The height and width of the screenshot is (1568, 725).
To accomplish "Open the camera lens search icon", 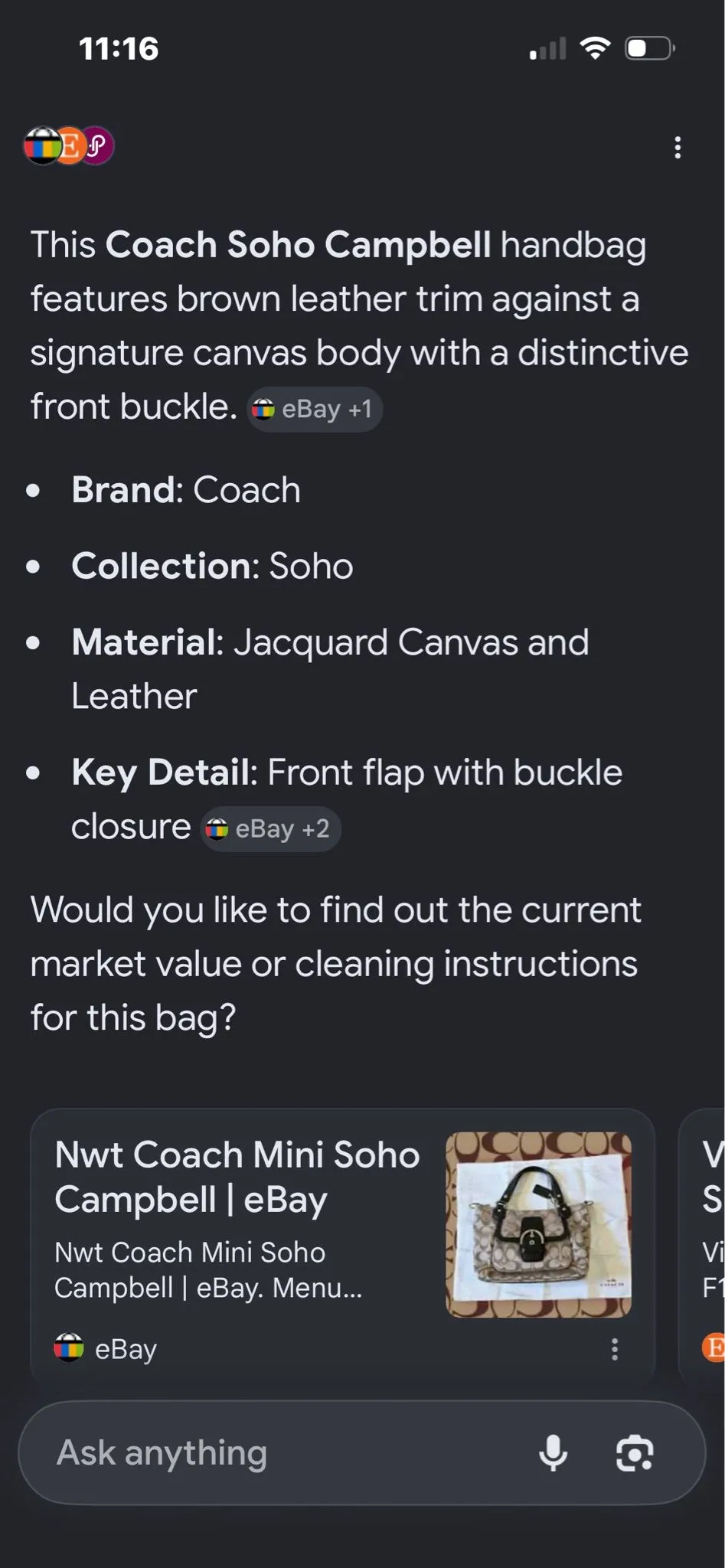I will pos(635,1453).
